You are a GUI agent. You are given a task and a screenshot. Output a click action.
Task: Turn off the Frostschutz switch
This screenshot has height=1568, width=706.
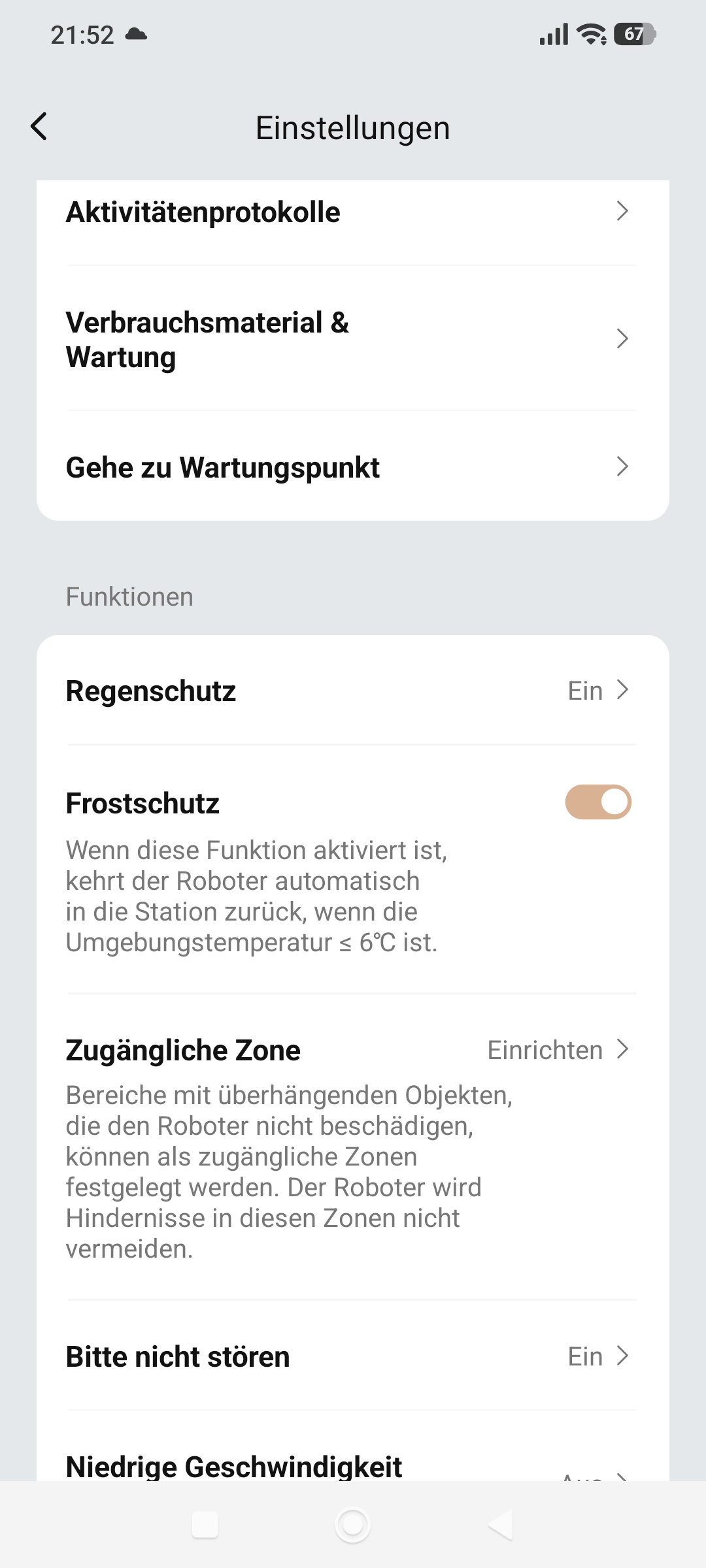click(x=598, y=802)
